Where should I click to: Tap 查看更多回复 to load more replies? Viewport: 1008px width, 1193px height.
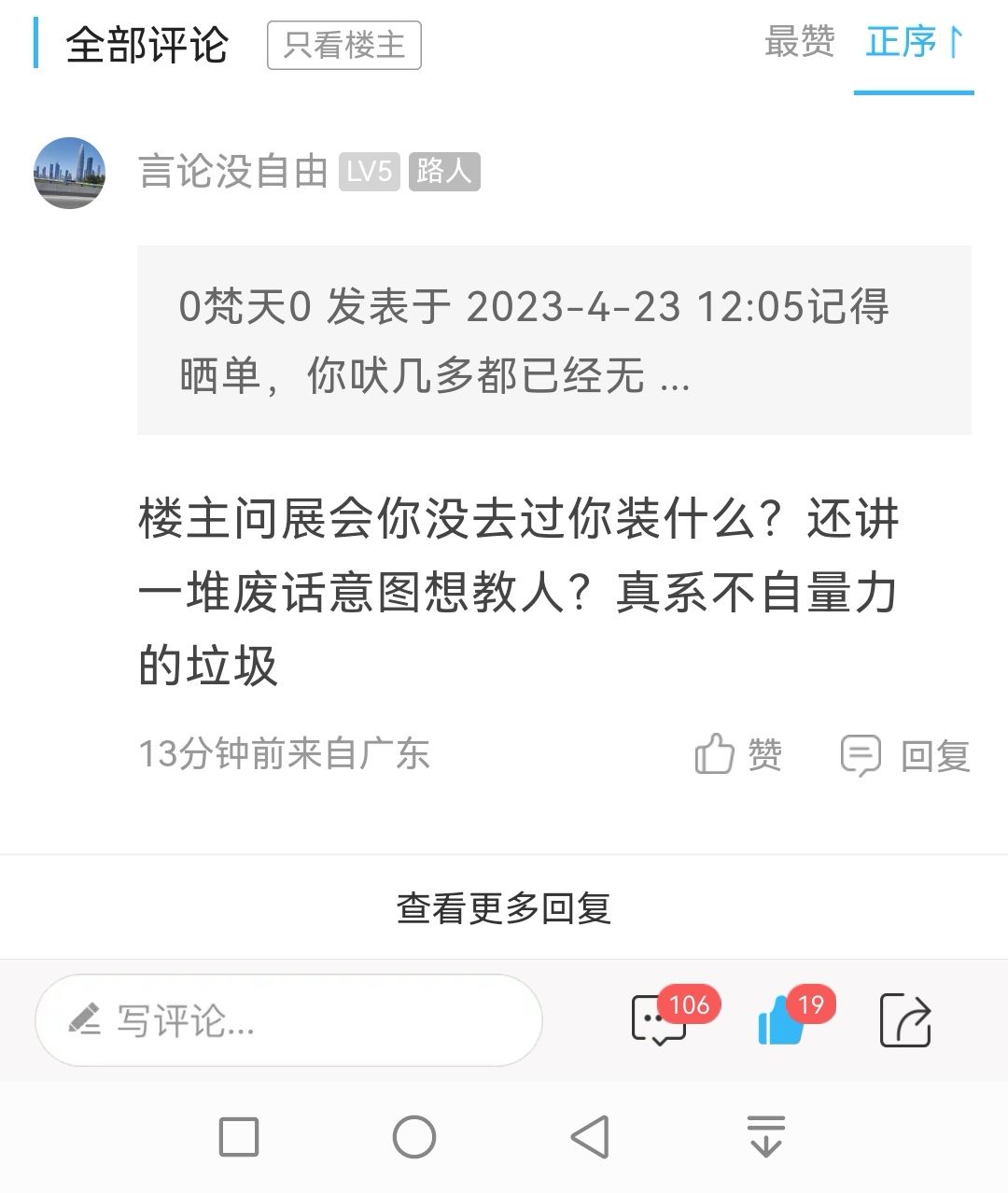pyautogui.click(x=504, y=907)
